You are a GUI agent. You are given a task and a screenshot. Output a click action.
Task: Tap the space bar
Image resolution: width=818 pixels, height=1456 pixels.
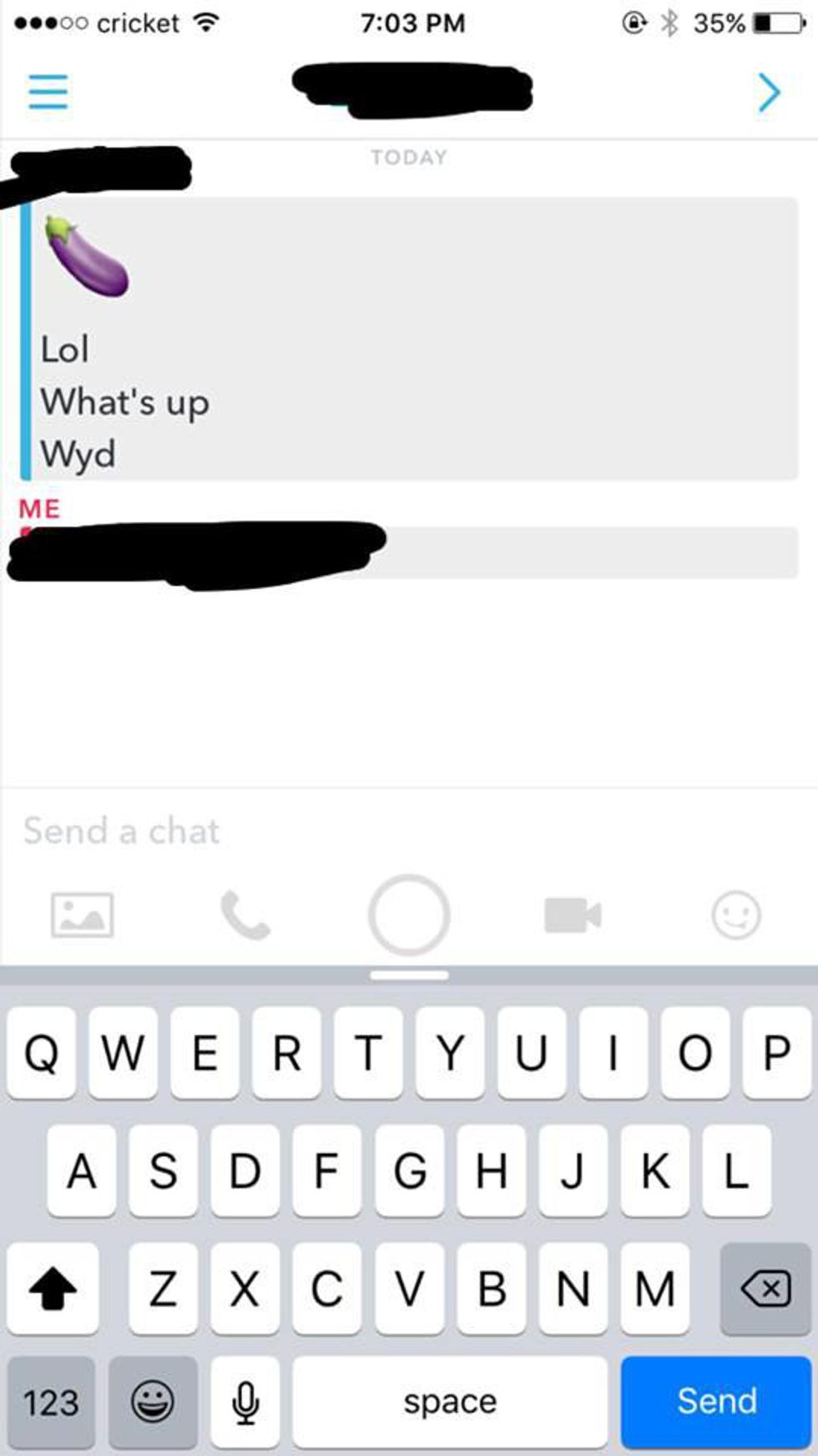click(450, 1402)
